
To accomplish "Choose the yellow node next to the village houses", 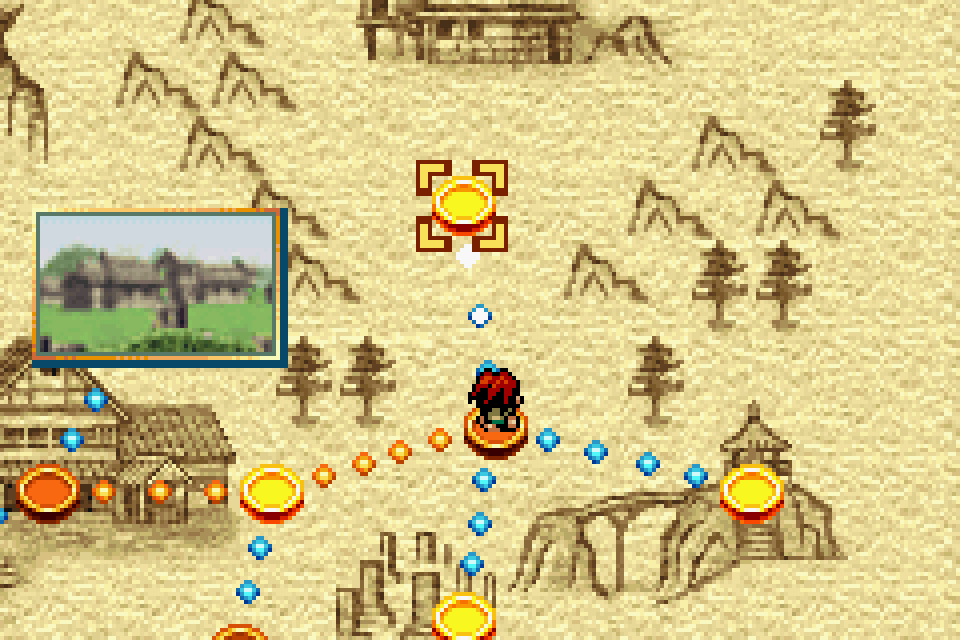I will coord(272,493).
